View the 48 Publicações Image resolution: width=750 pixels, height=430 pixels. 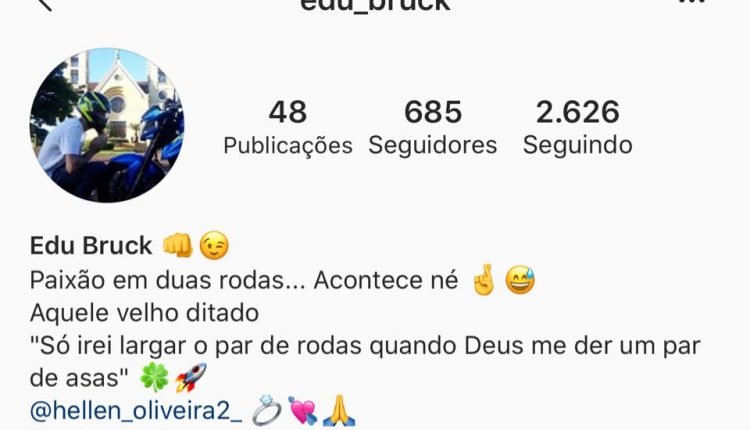[288, 127]
